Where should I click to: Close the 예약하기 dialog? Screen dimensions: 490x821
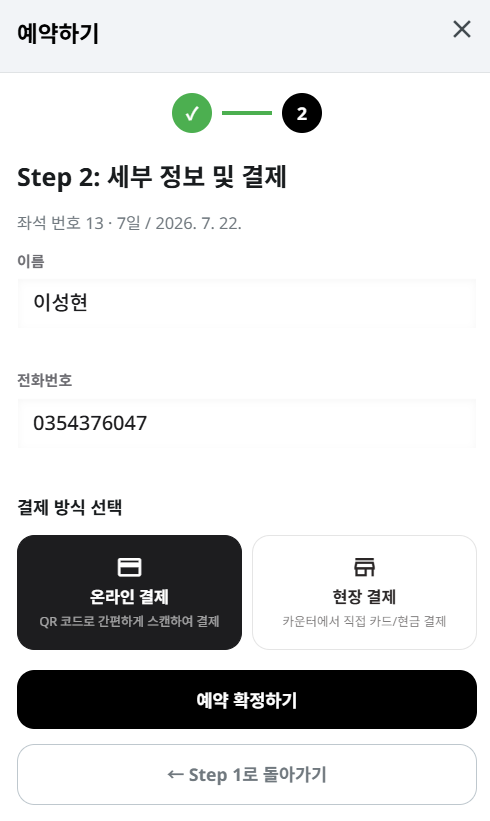tap(462, 30)
